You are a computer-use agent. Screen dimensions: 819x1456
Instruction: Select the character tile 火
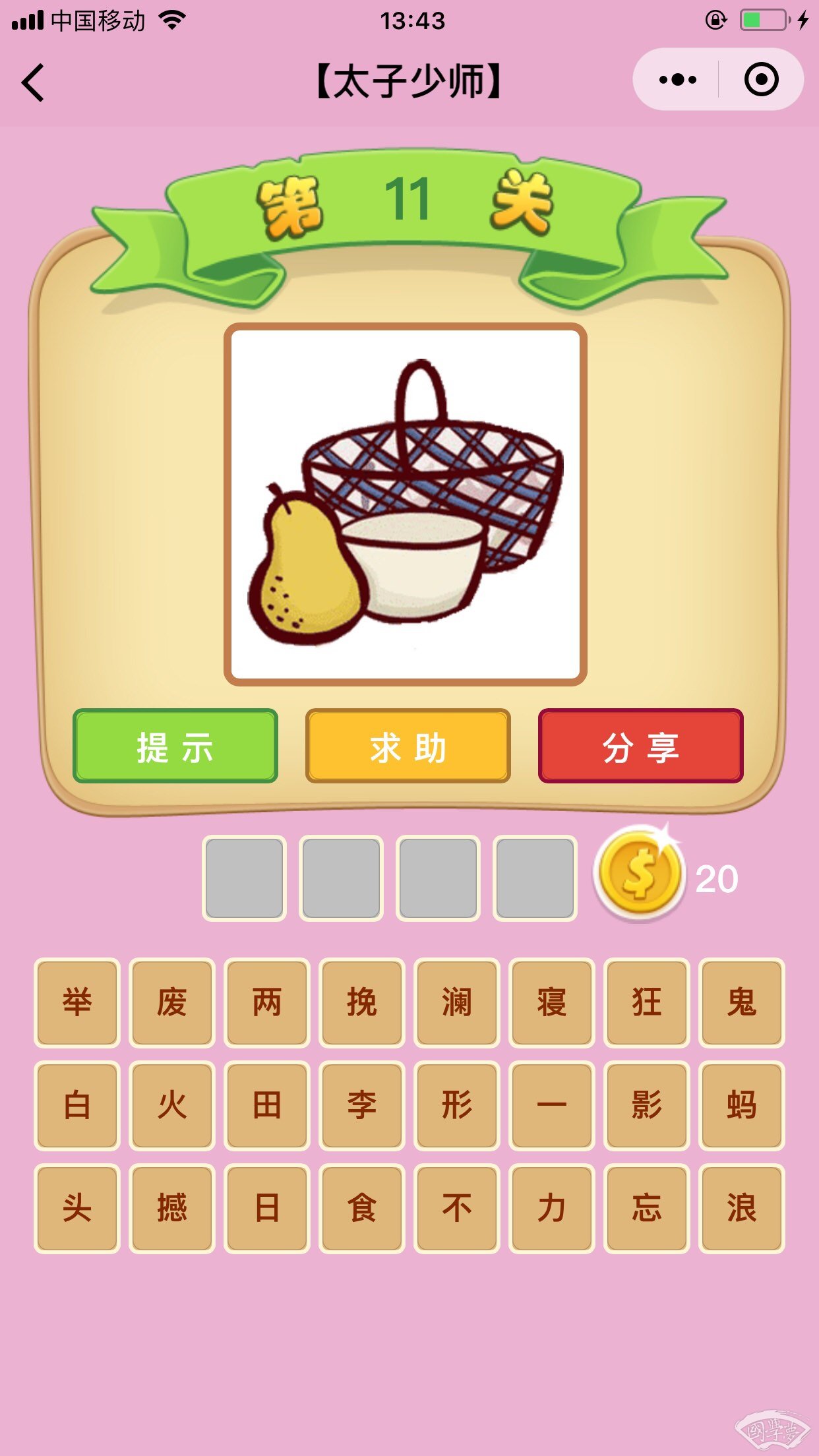172,1105
